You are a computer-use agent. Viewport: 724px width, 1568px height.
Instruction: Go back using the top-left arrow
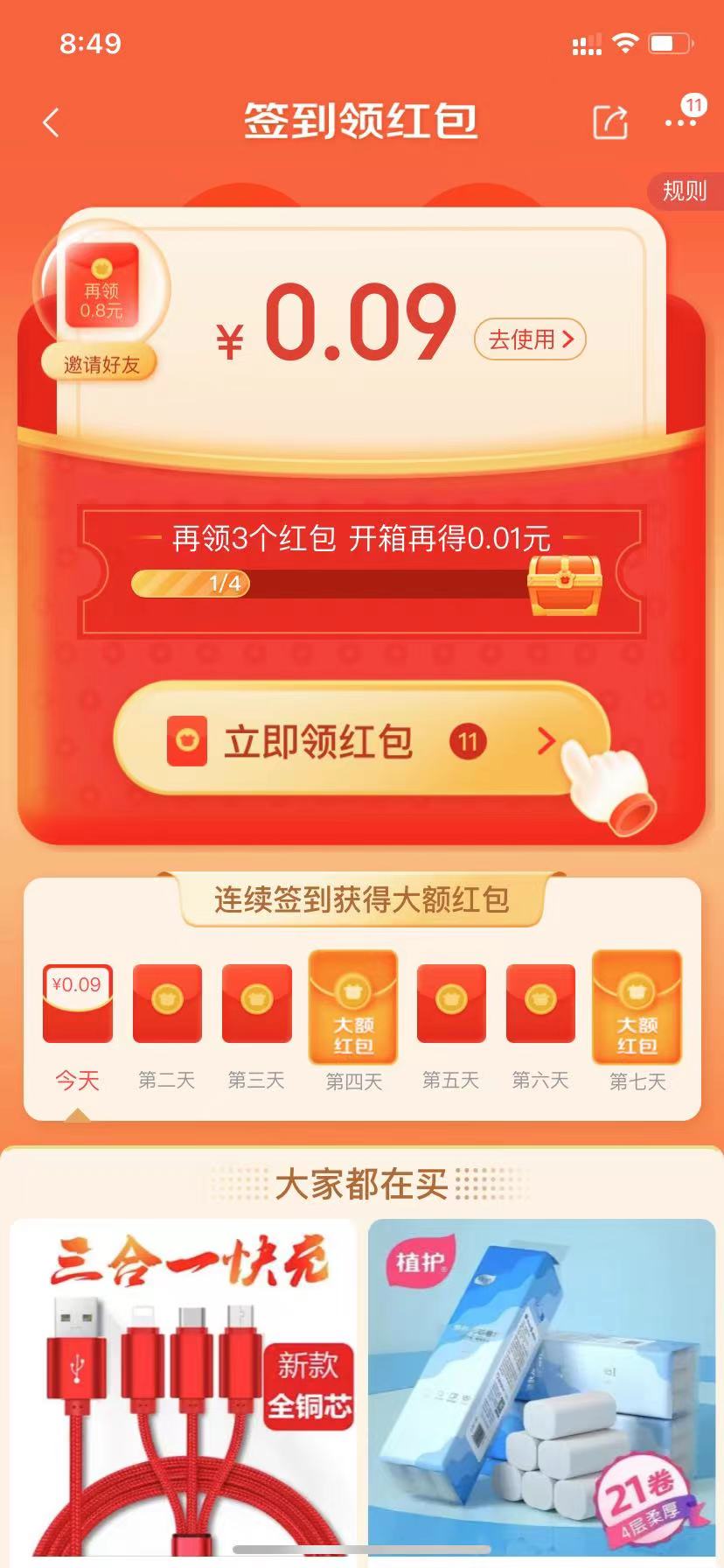51,122
